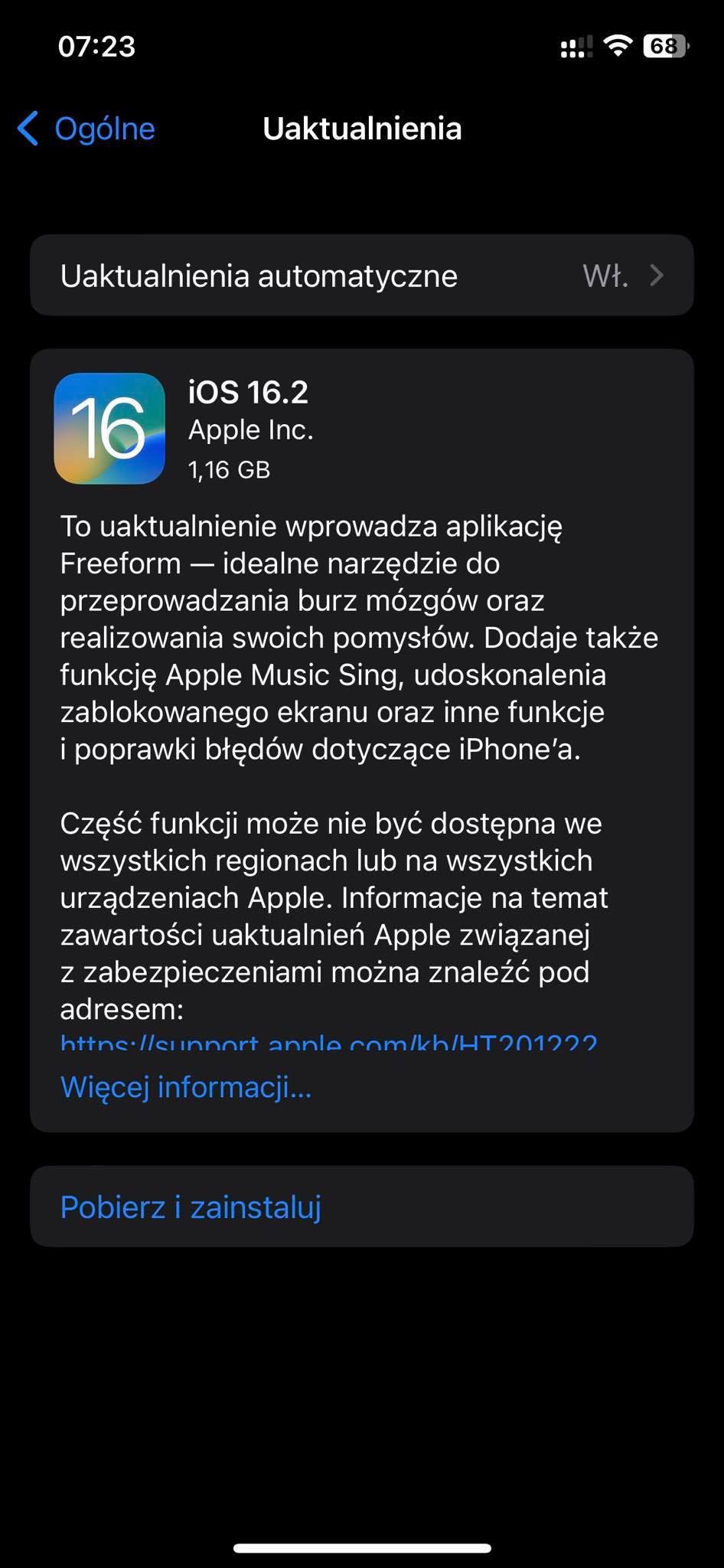This screenshot has width=724, height=1568.
Task: Open Uaktualnienia automatyczne settings
Action: 361,276
